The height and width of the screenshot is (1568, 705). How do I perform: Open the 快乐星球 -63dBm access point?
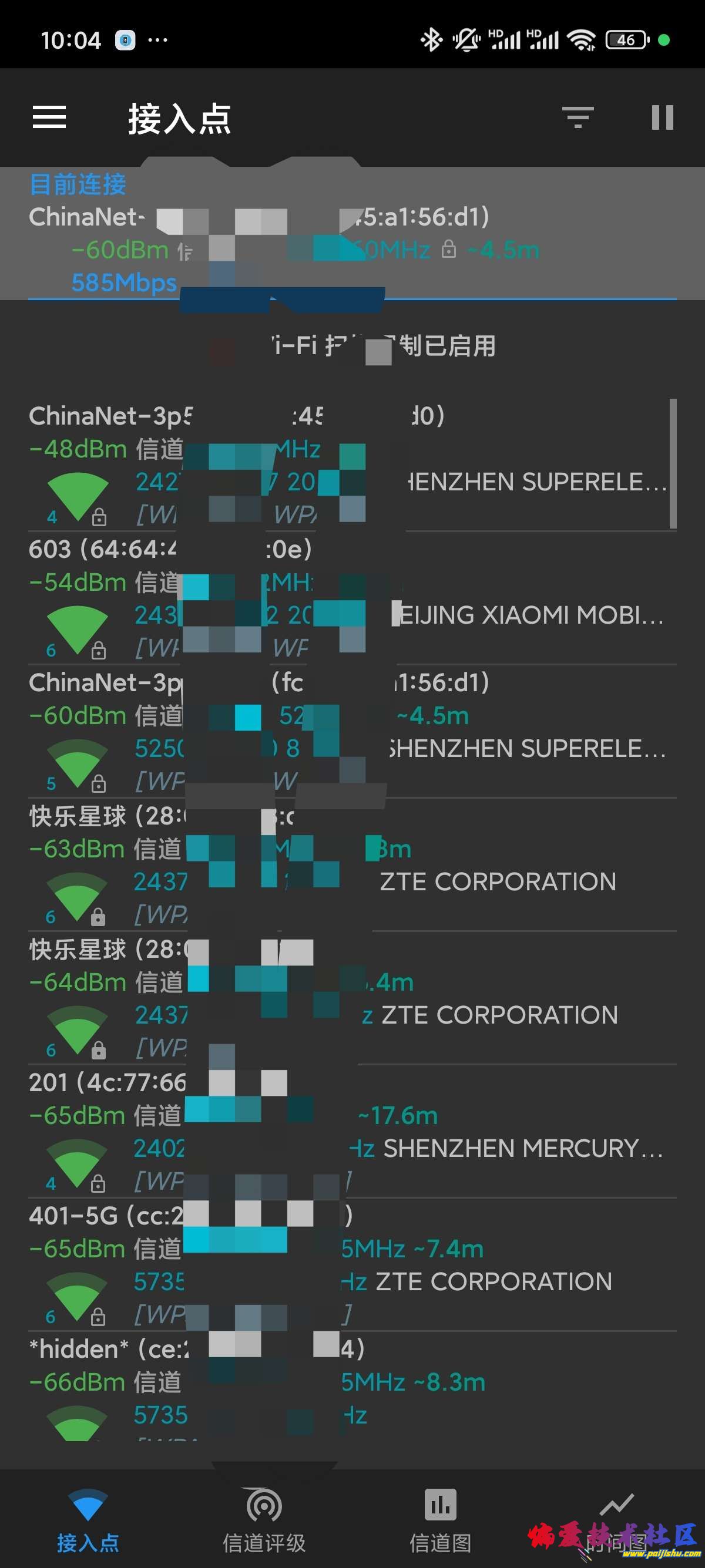pyautogui.click(x=352, y=864)
